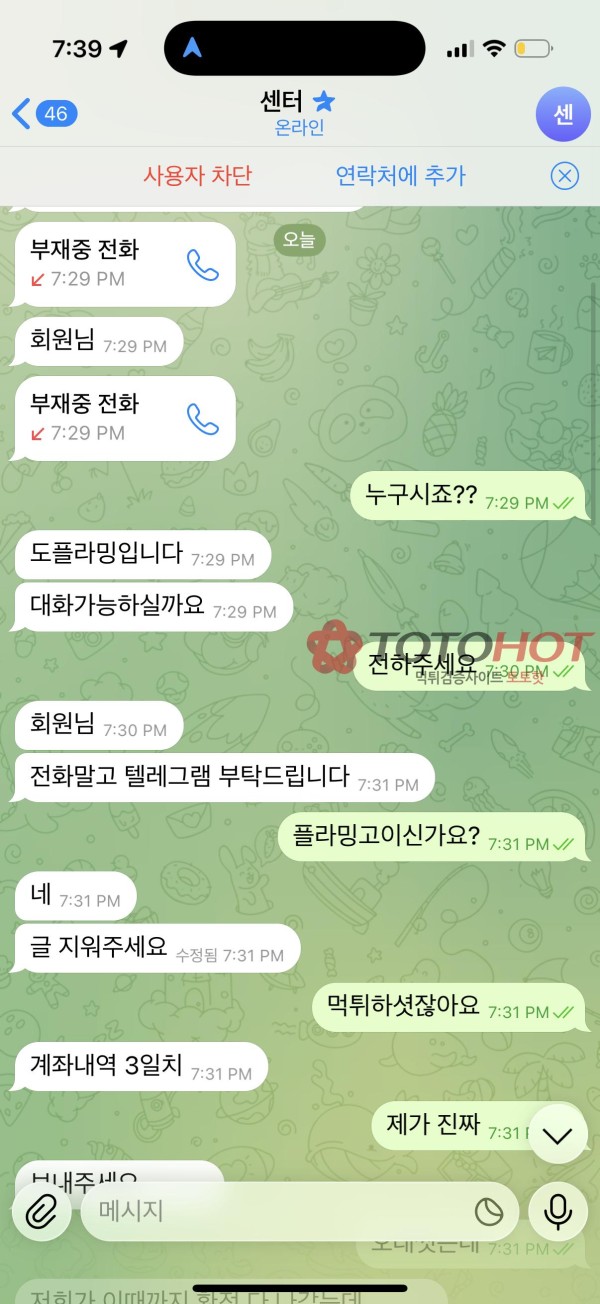Screen dimensions: 600x1304
Task: Open the attachment paperclip
Action: coord(41,1211)
